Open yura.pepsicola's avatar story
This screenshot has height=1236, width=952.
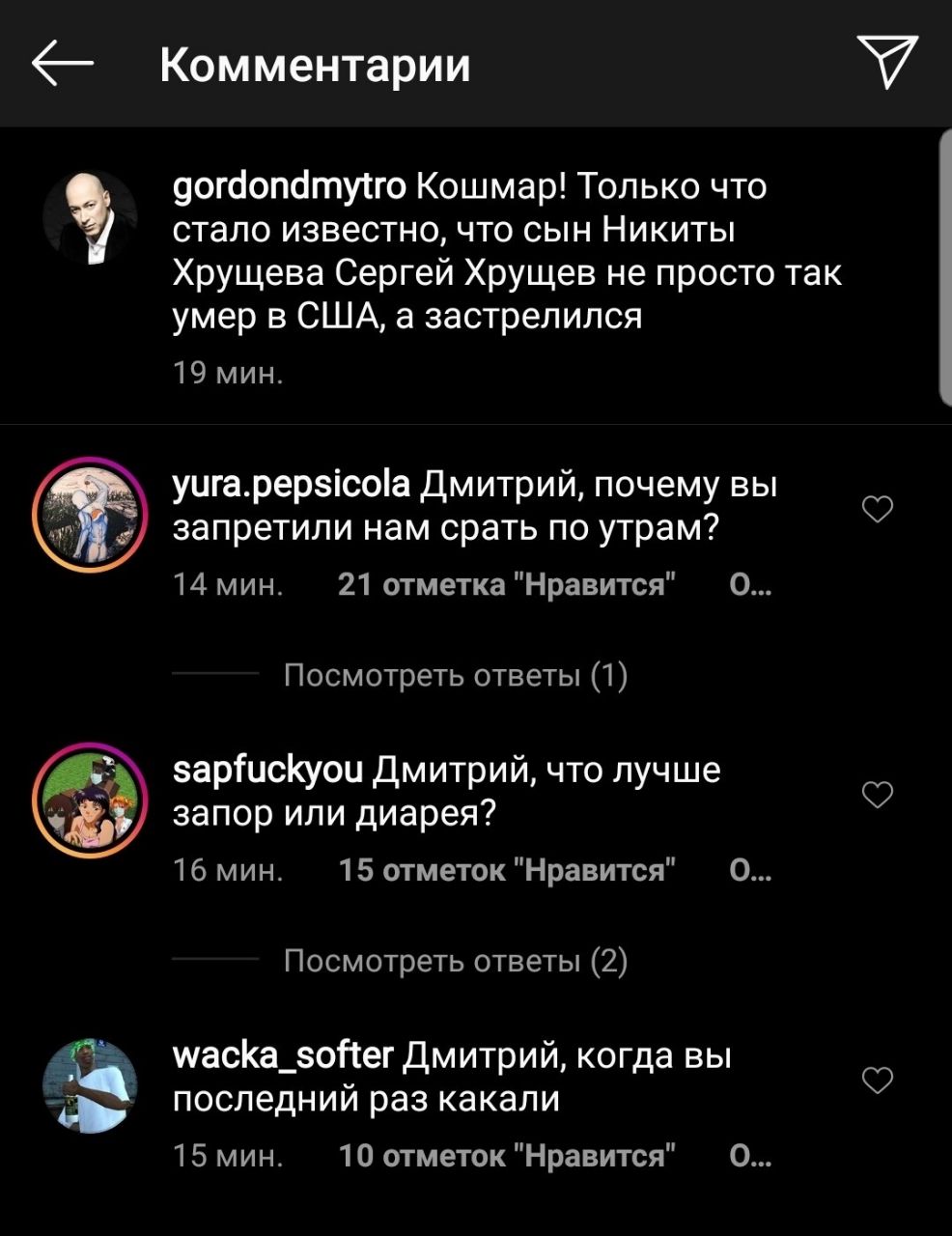click(x=90, y=514)
